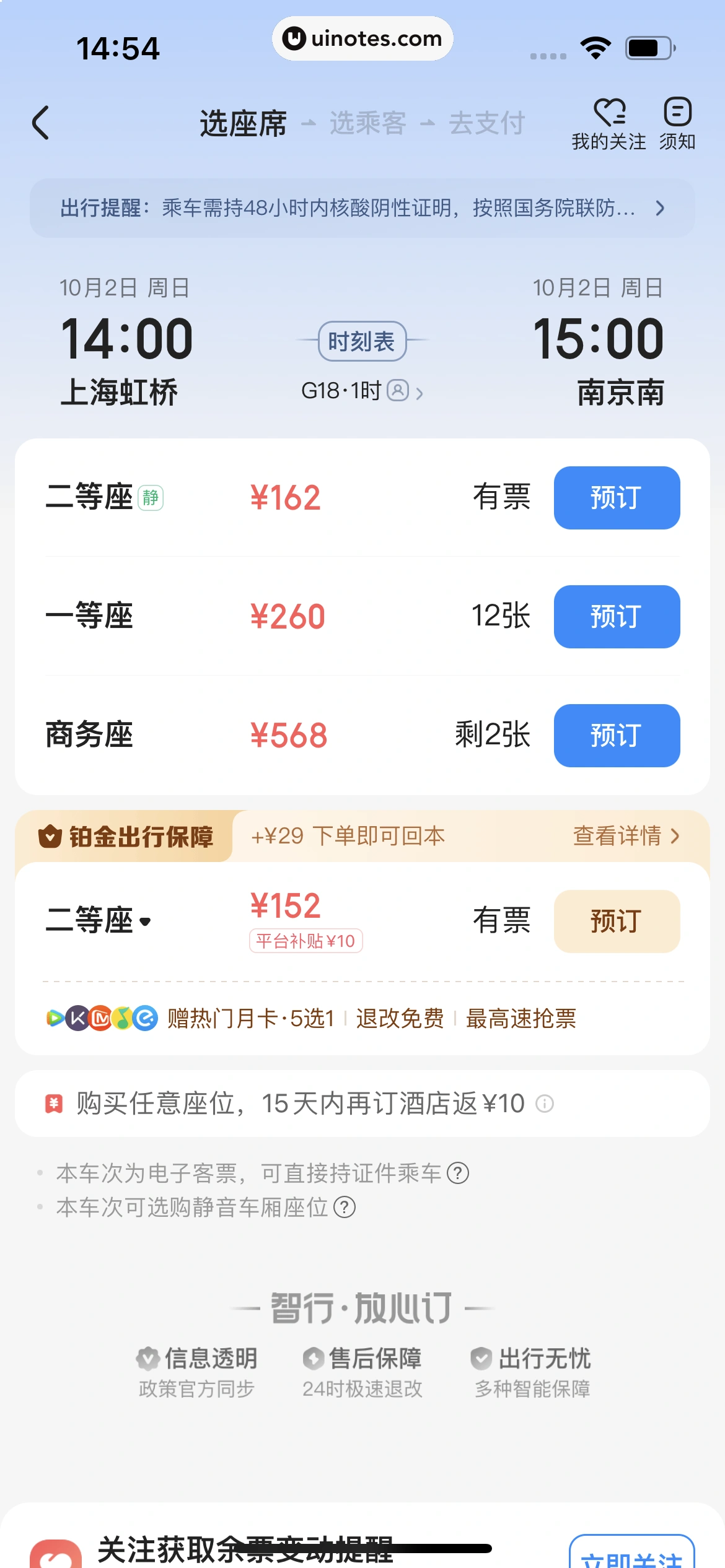Open 查看详情 for 铂金出行保障
725x1568 pixels.
[626, 836]
